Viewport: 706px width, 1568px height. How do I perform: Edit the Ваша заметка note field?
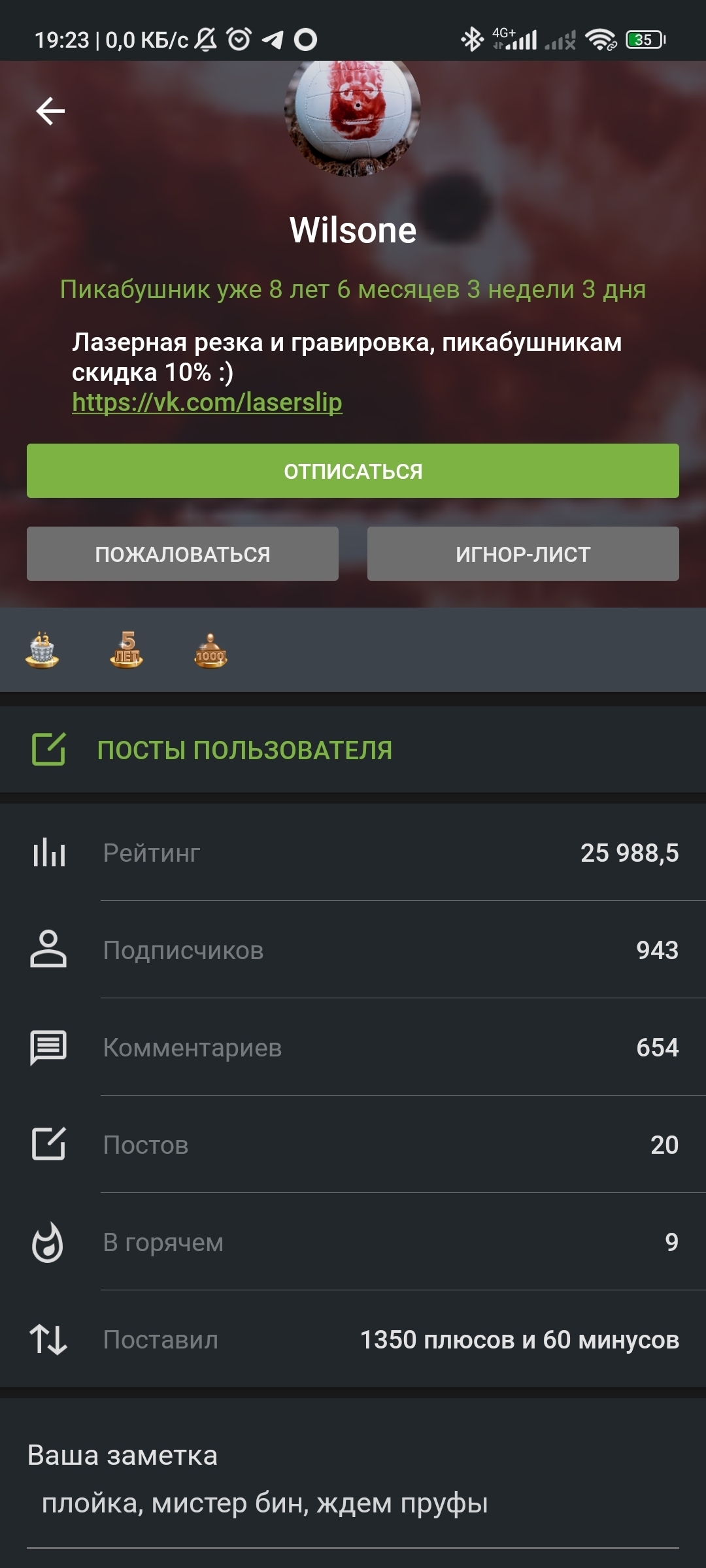pos(265,1503)
